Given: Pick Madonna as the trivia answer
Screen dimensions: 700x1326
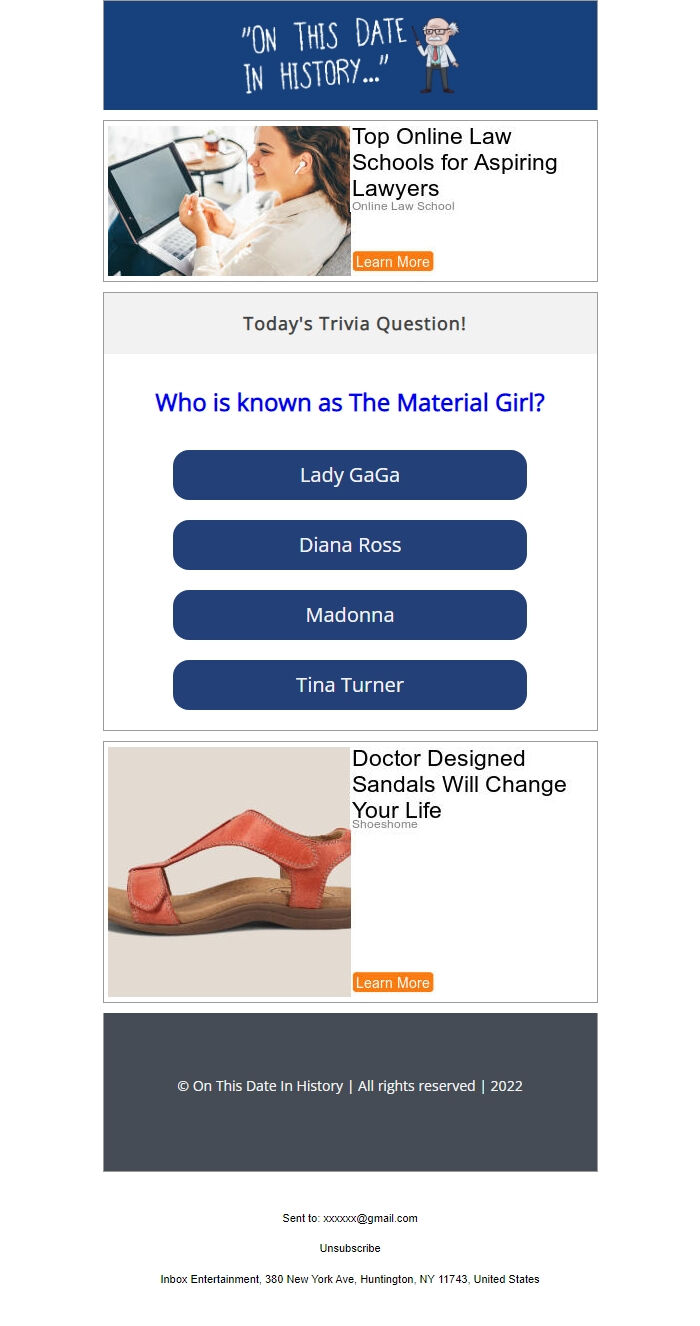Looking at the screenshot, I should pos(350,615).
